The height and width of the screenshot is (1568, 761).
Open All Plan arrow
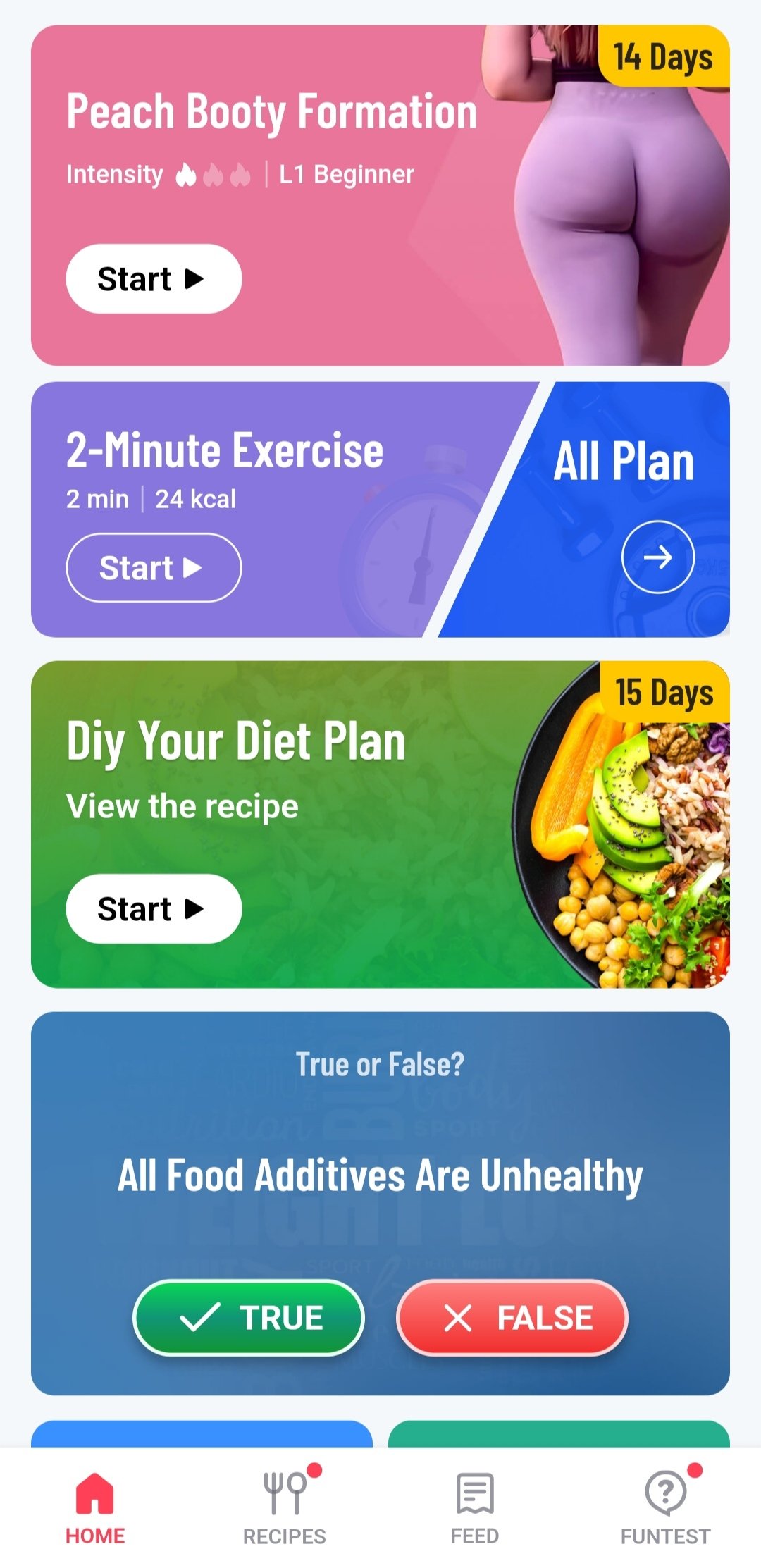coord(658,557)
